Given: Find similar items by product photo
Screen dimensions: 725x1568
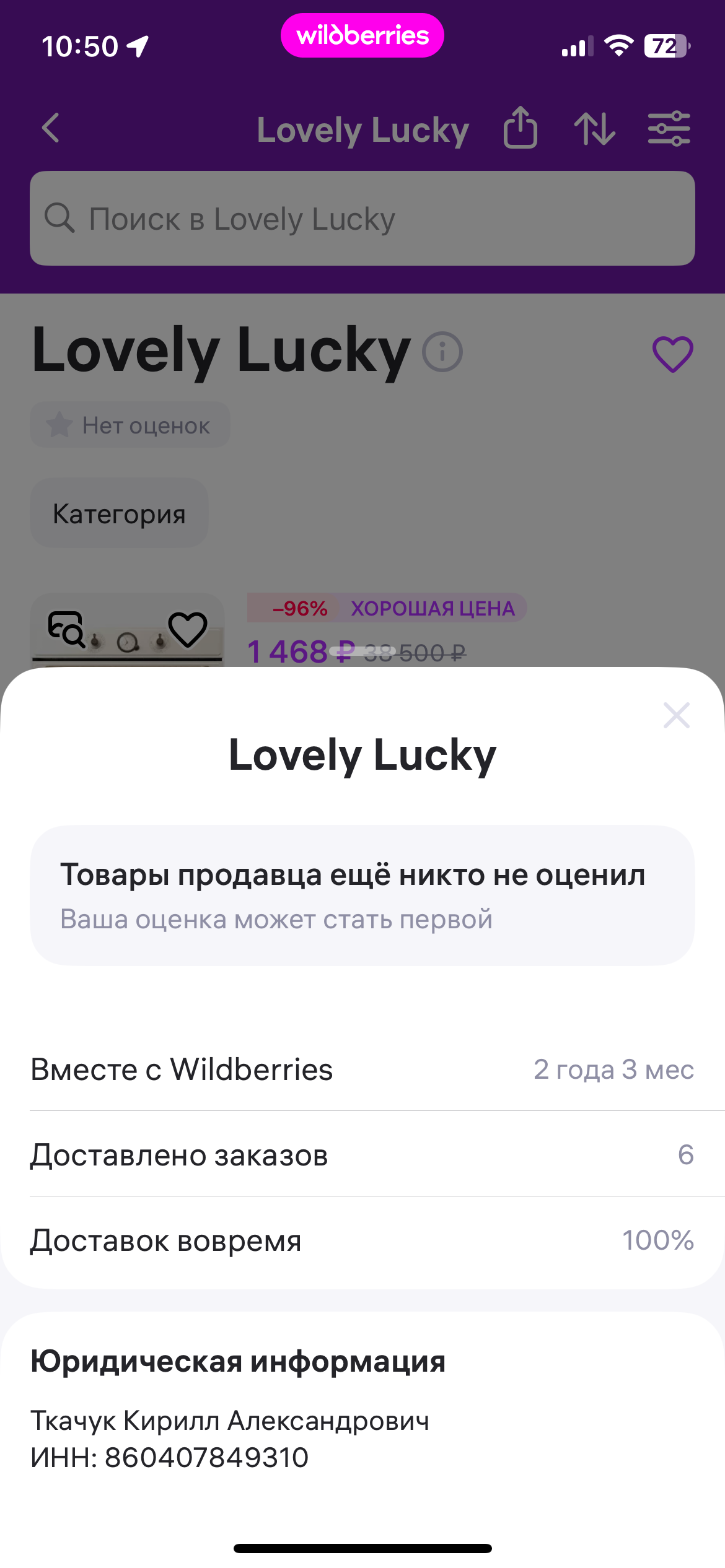Looking at the screenshot, I should (67, 629).
